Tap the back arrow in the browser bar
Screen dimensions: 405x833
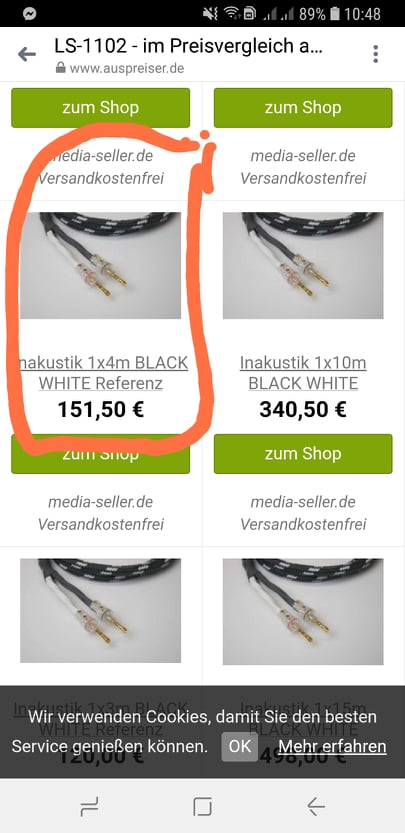pos(27,54)
